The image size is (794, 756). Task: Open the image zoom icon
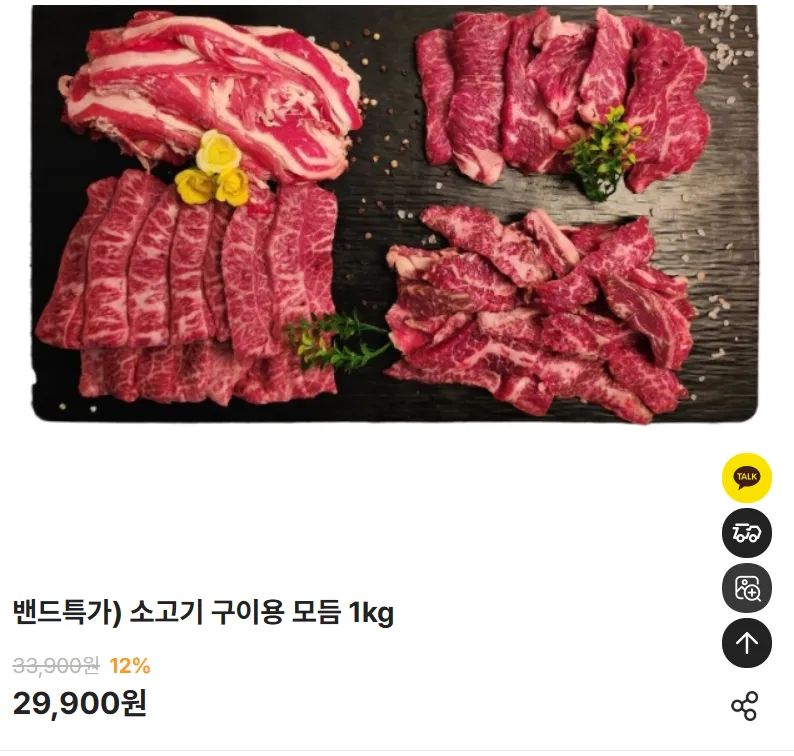click(x=746, y=588)
